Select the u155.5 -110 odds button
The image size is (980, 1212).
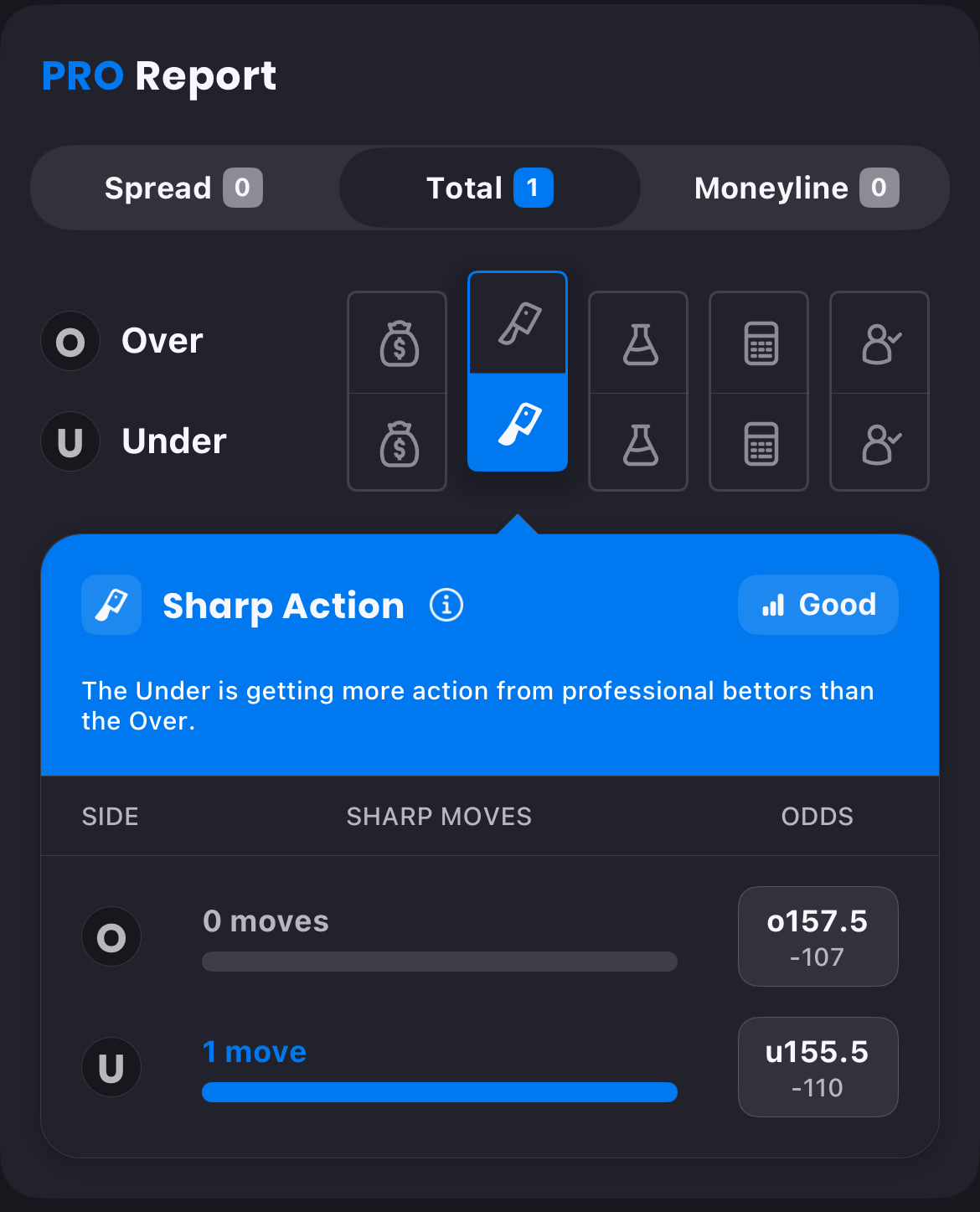tap(818, 1067)
